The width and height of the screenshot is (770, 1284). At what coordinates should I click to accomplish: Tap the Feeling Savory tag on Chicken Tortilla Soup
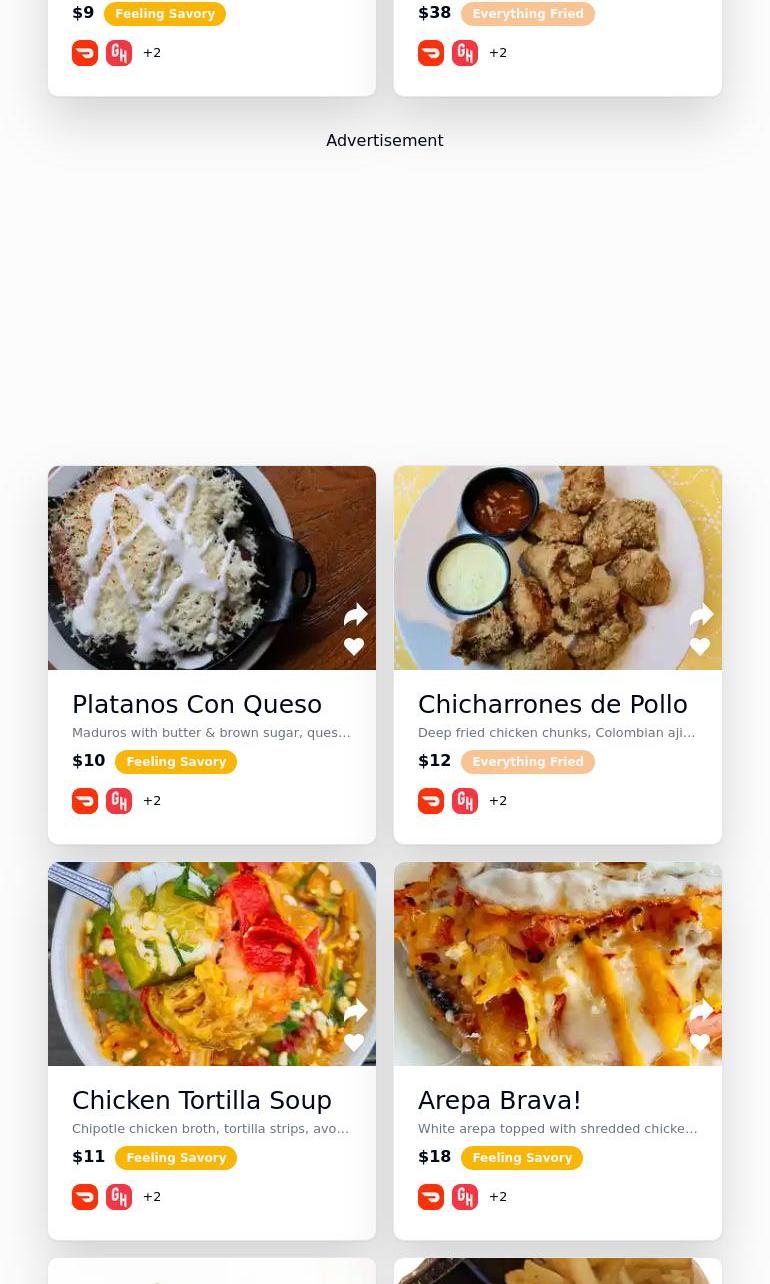[x=176, y=1158]
